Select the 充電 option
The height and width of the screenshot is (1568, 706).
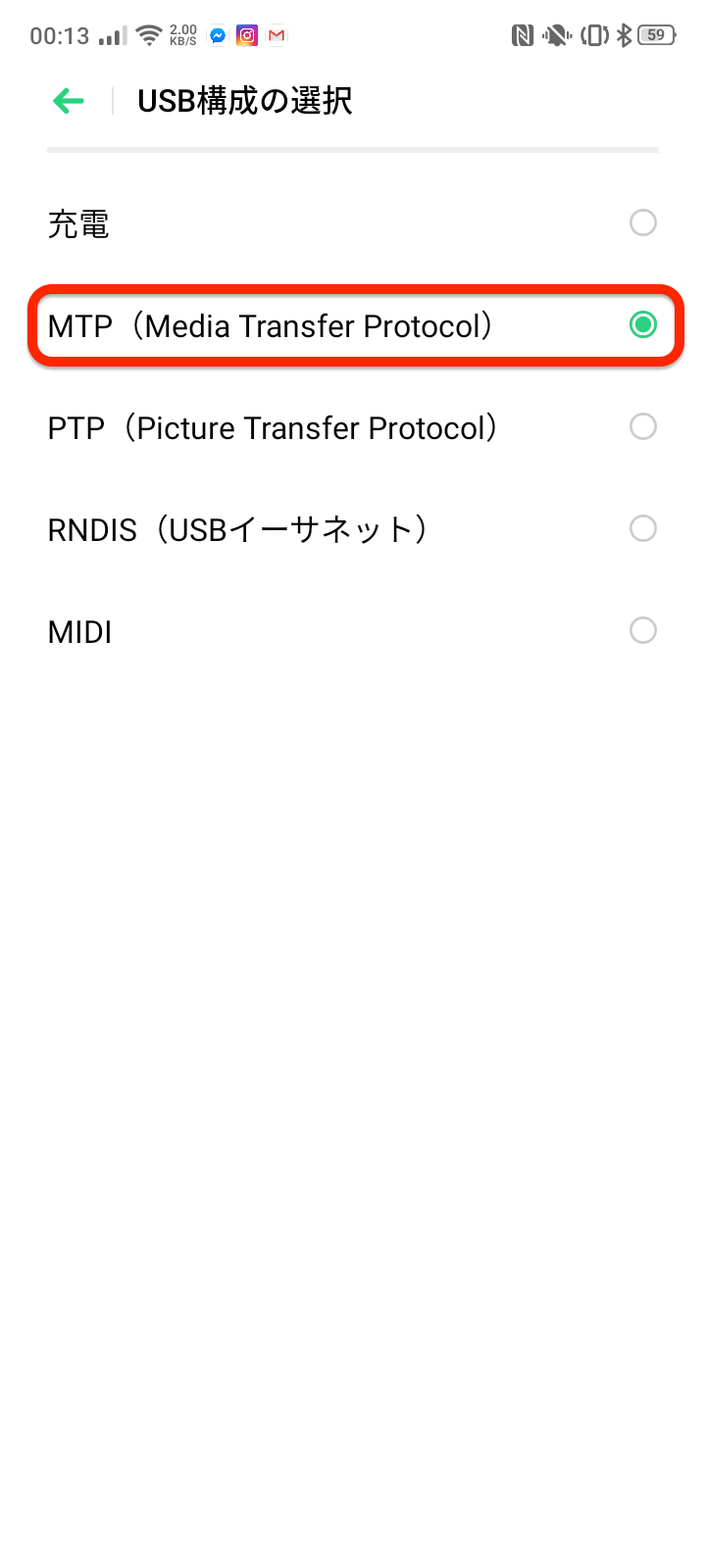pyautogui.click(x=642, y=223)
